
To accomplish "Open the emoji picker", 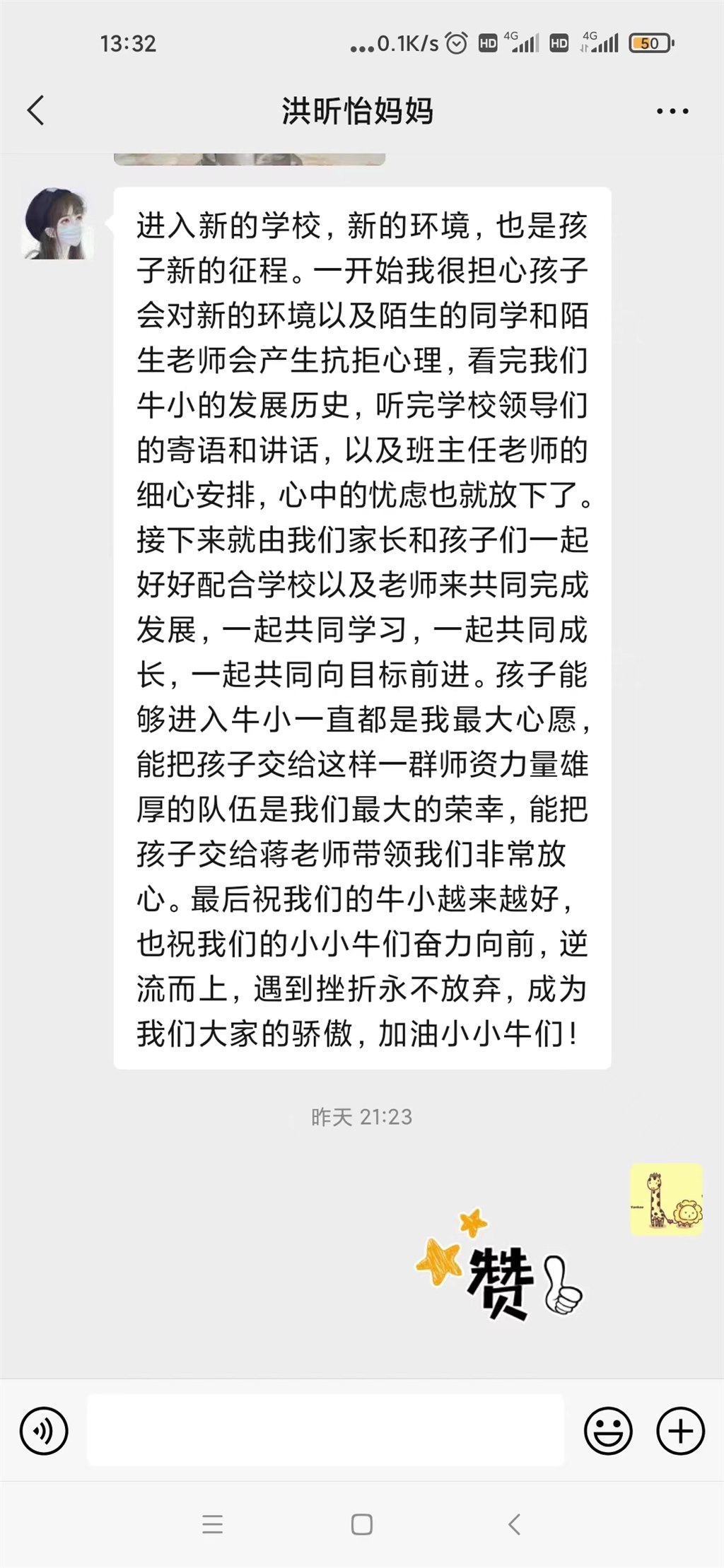I will point(608,1430).
